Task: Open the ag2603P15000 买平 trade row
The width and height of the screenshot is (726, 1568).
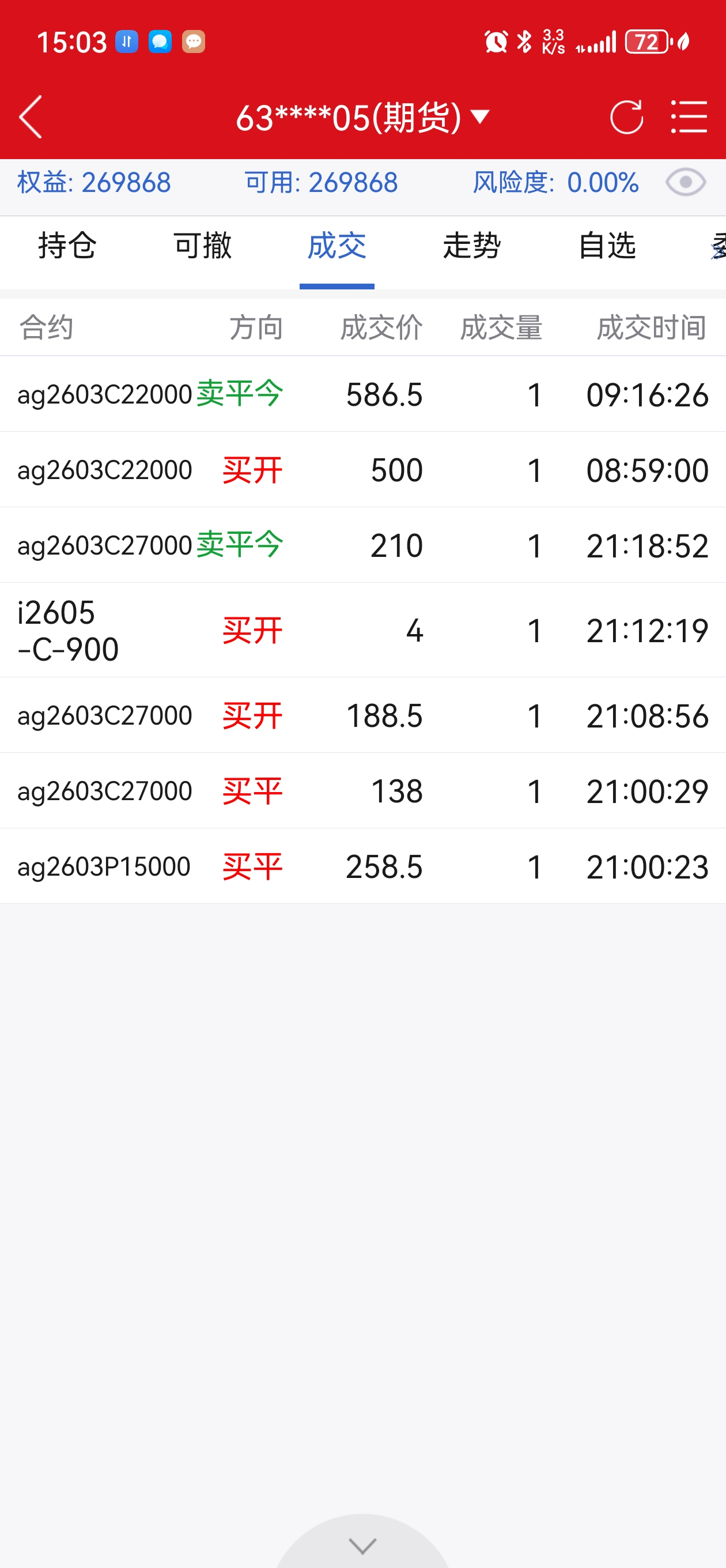Action: coord(362,866)
